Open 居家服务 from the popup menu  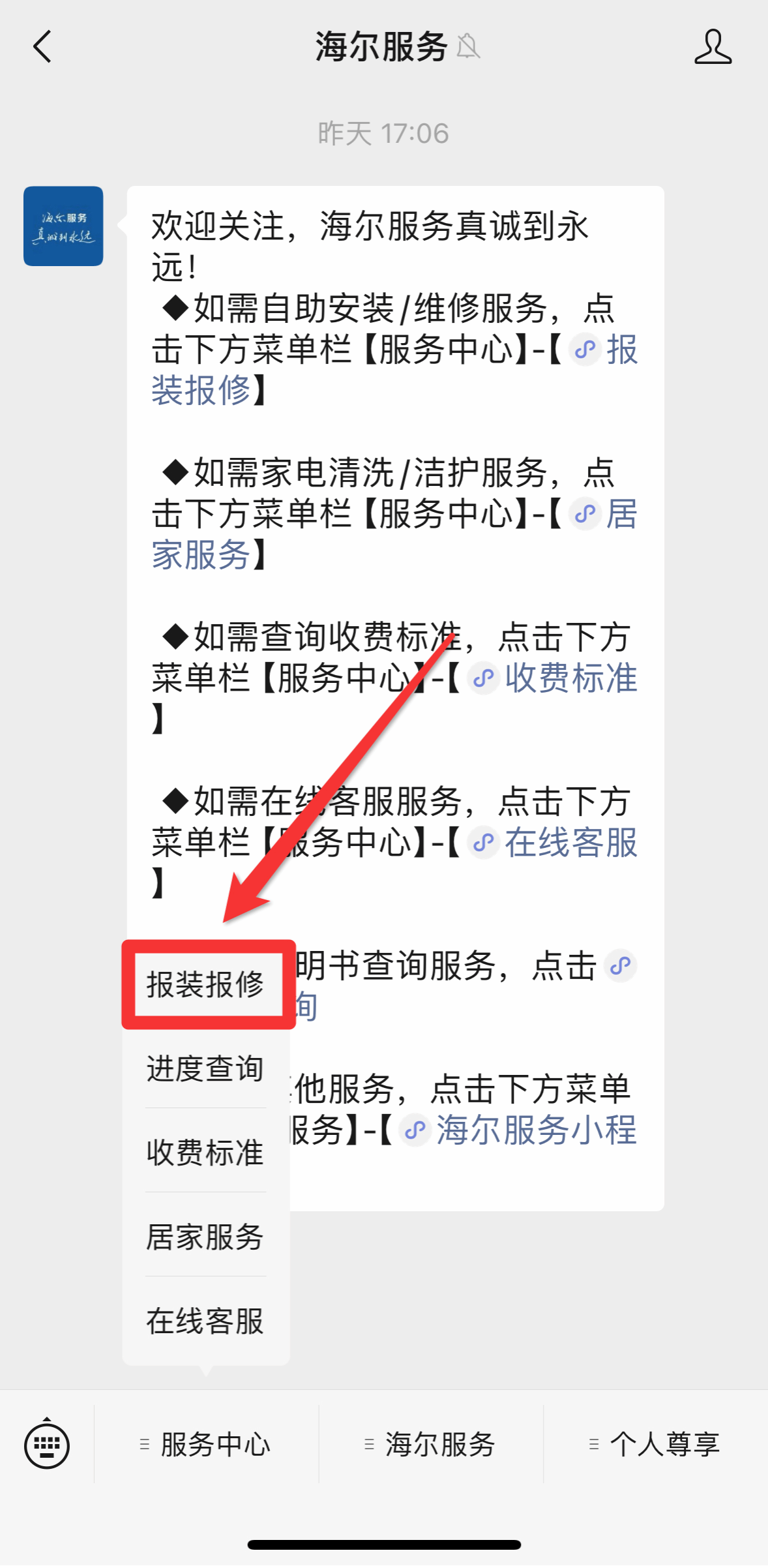205,1237
